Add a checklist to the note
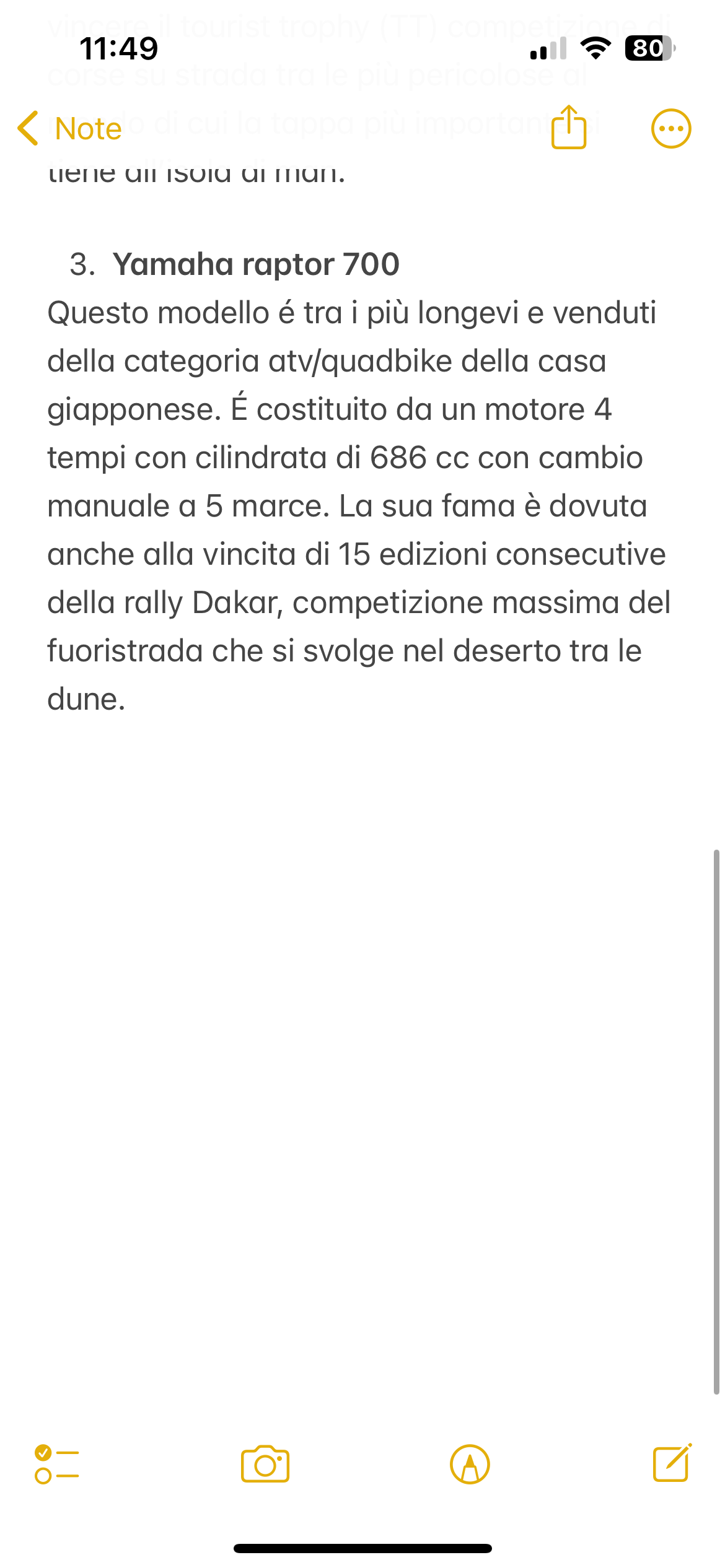Screen dimensions: 725x1568 57,1464
